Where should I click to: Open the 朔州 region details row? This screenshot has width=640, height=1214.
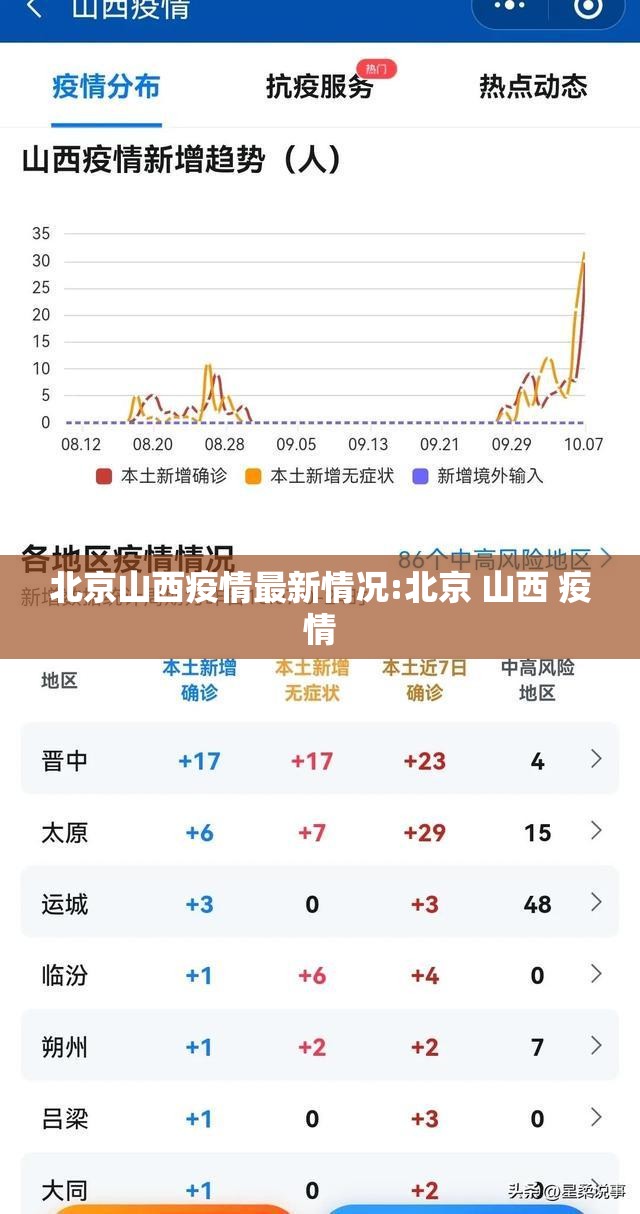319,1047
